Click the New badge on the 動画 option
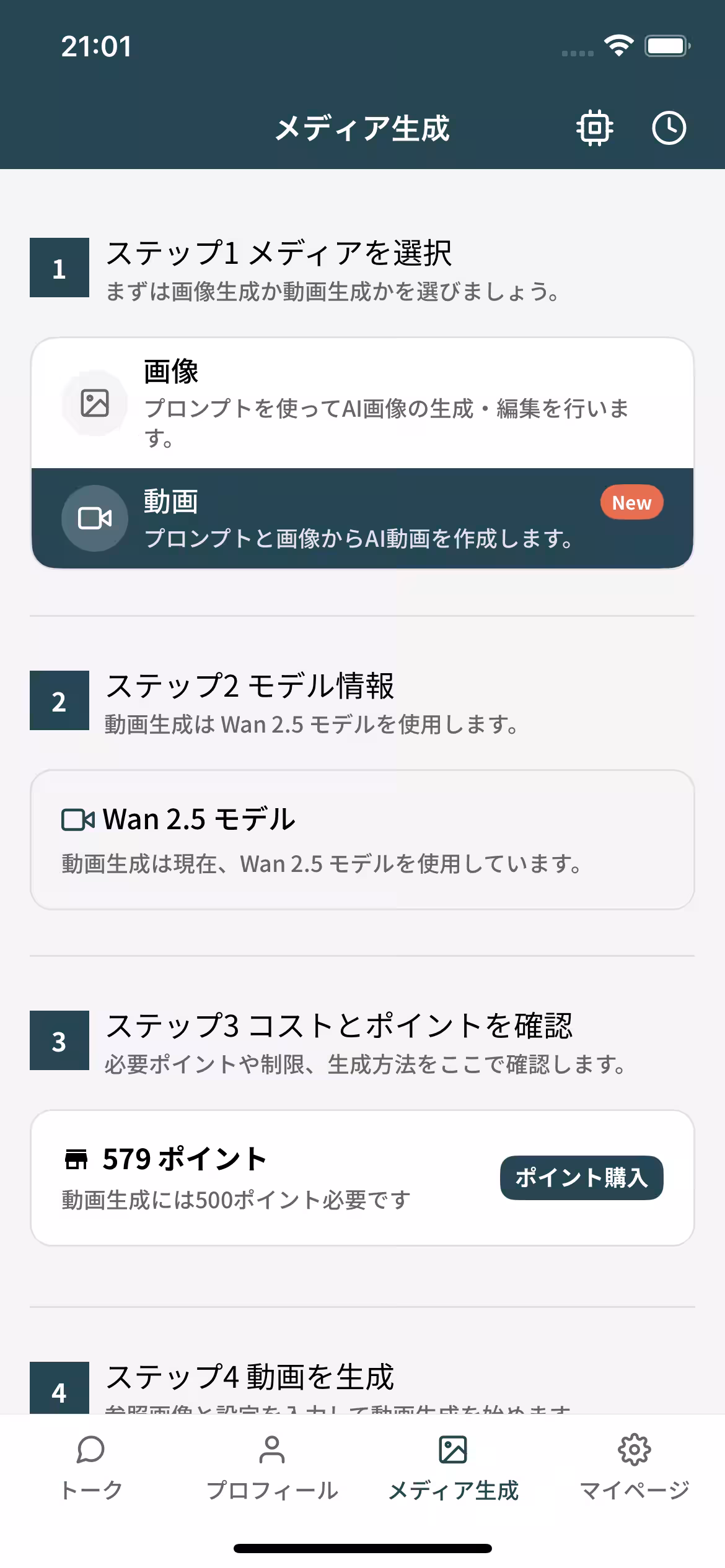Image resolution: width=725 pixels, height=1568 pixels. pyautogui.click(x=631, y=502)
